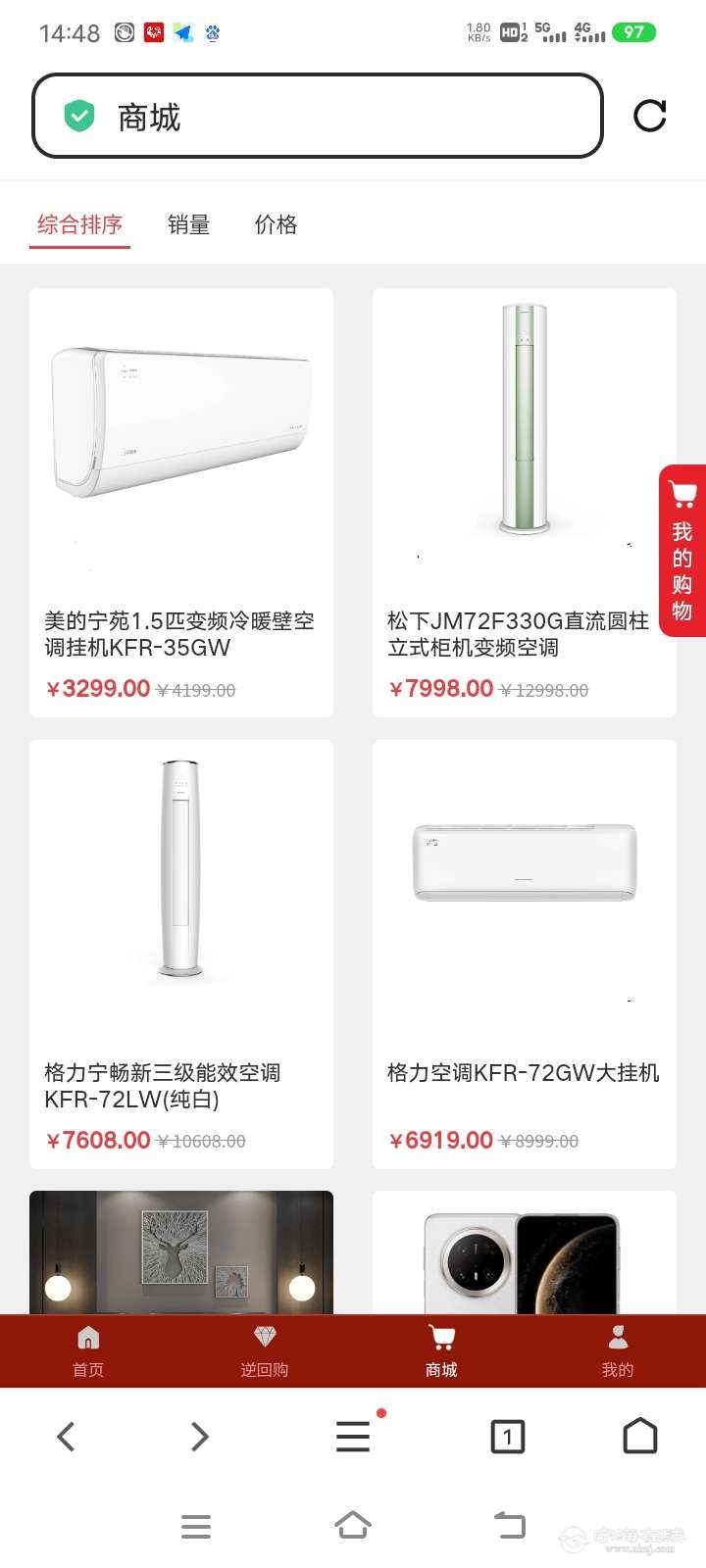Open 美的宁苑1.5匹变频冷暖壁空调 product card
Image resolution: width=706 pixels, height=1568 pixels.
tap(181, 502)
